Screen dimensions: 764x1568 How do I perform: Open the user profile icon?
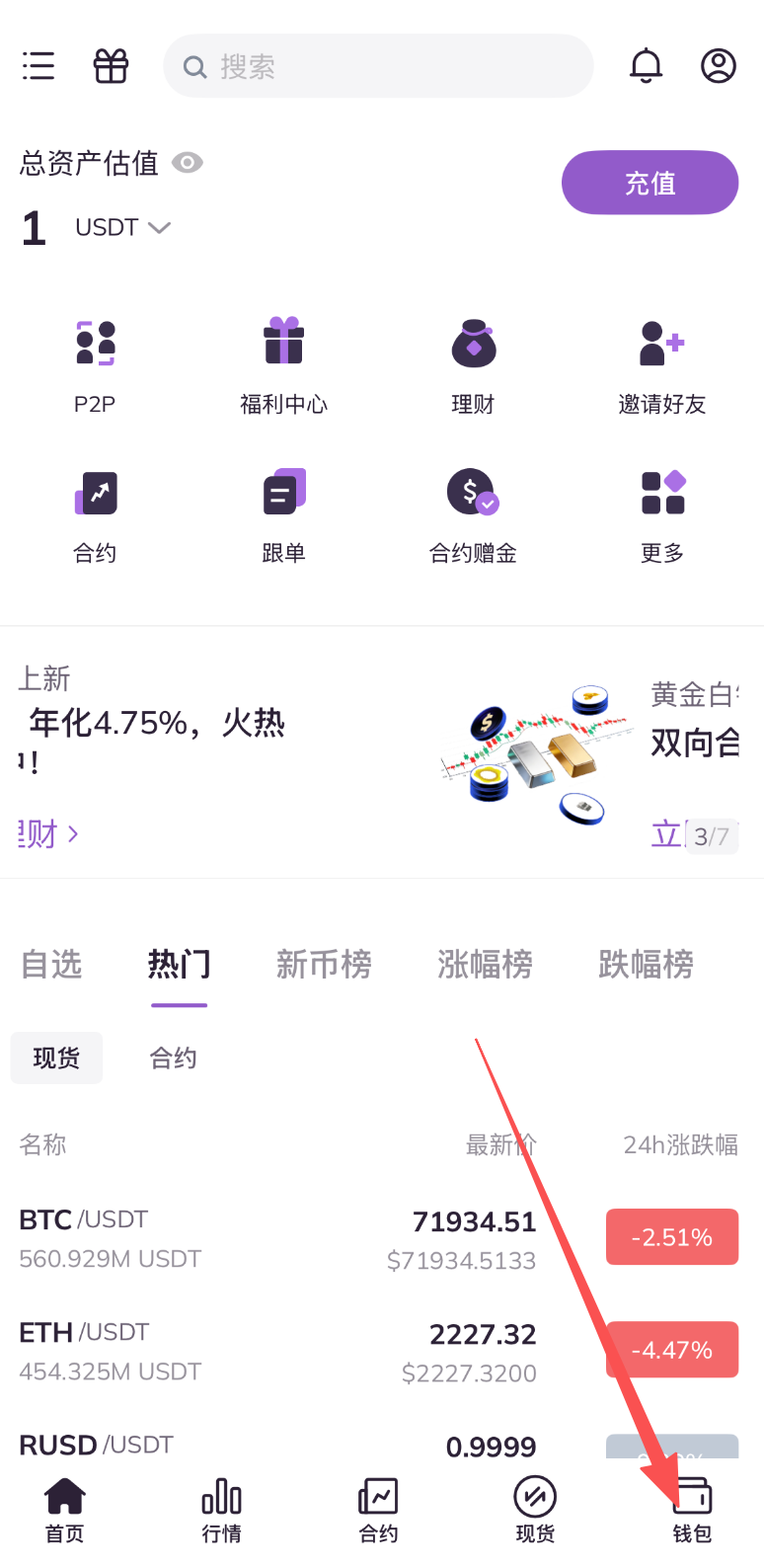click(719, 66)
